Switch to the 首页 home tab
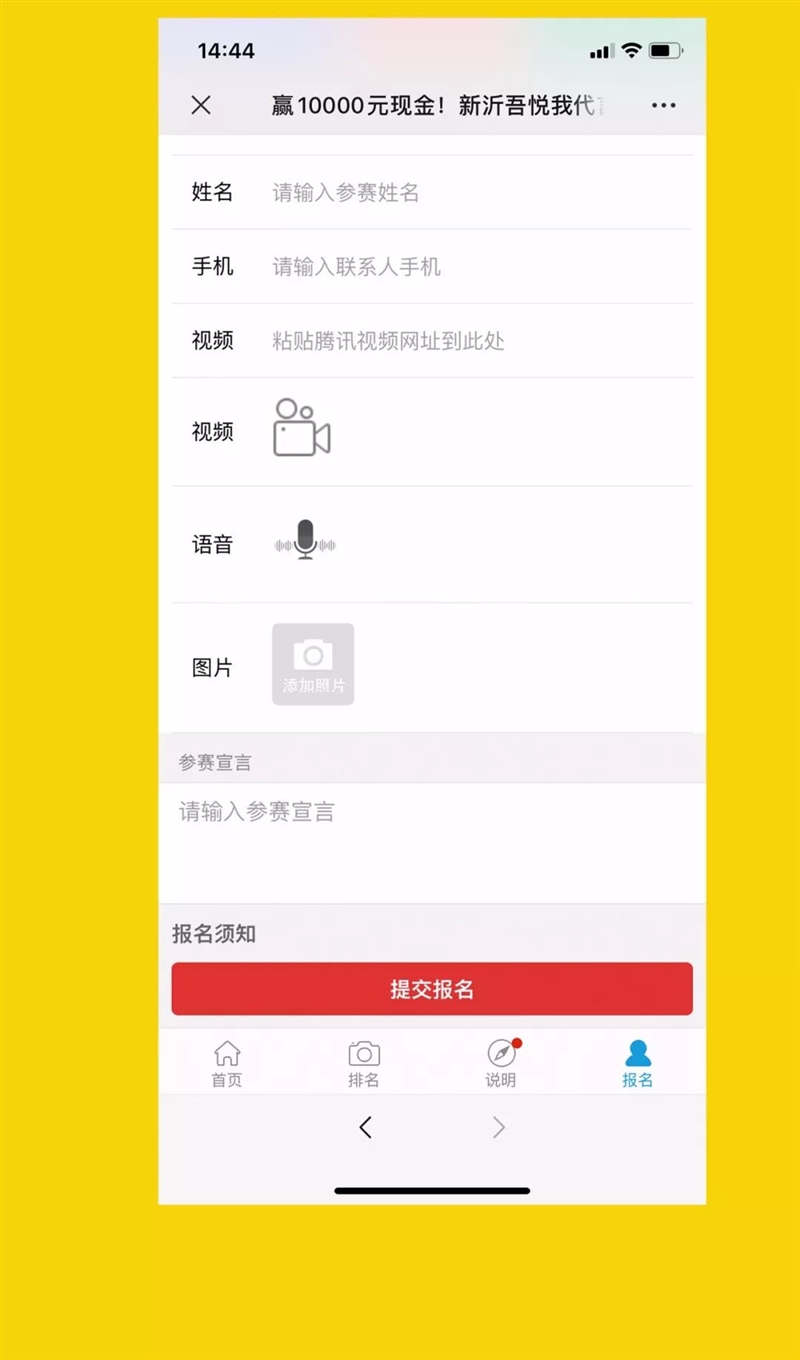 [x=227, y=1064]
